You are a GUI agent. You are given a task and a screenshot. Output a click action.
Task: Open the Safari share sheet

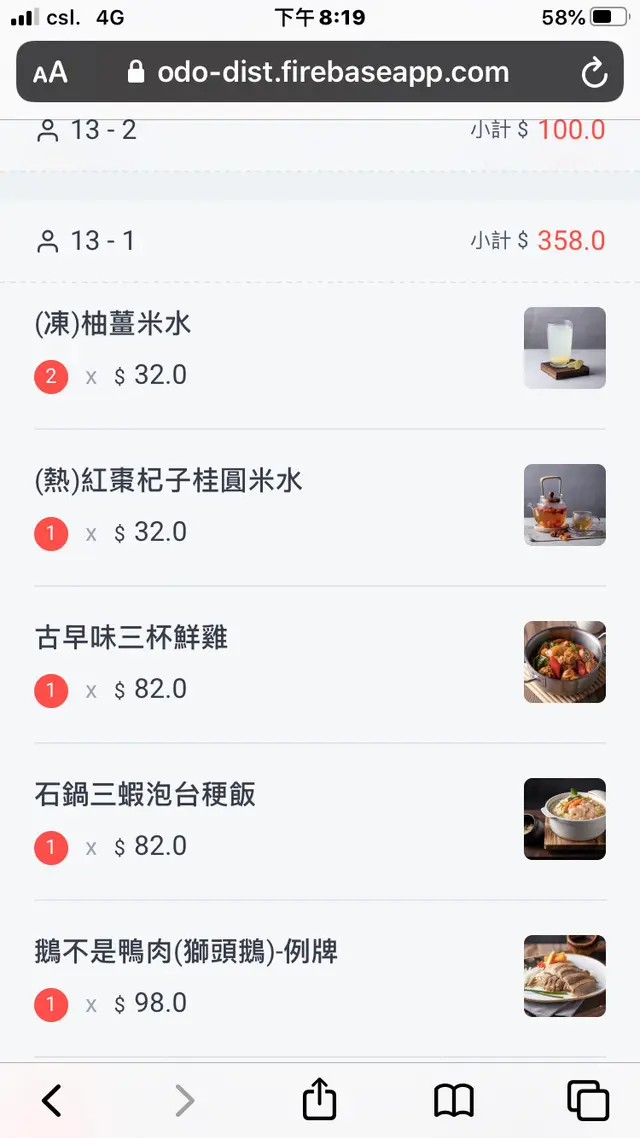pos(319,1099)
